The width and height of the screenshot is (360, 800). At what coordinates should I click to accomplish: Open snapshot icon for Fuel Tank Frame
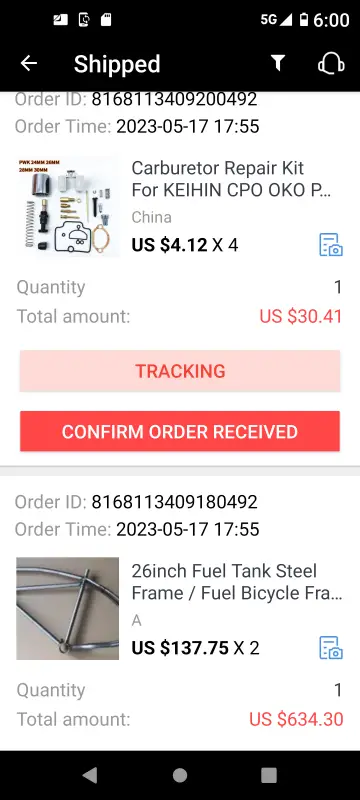coord(331,647)
